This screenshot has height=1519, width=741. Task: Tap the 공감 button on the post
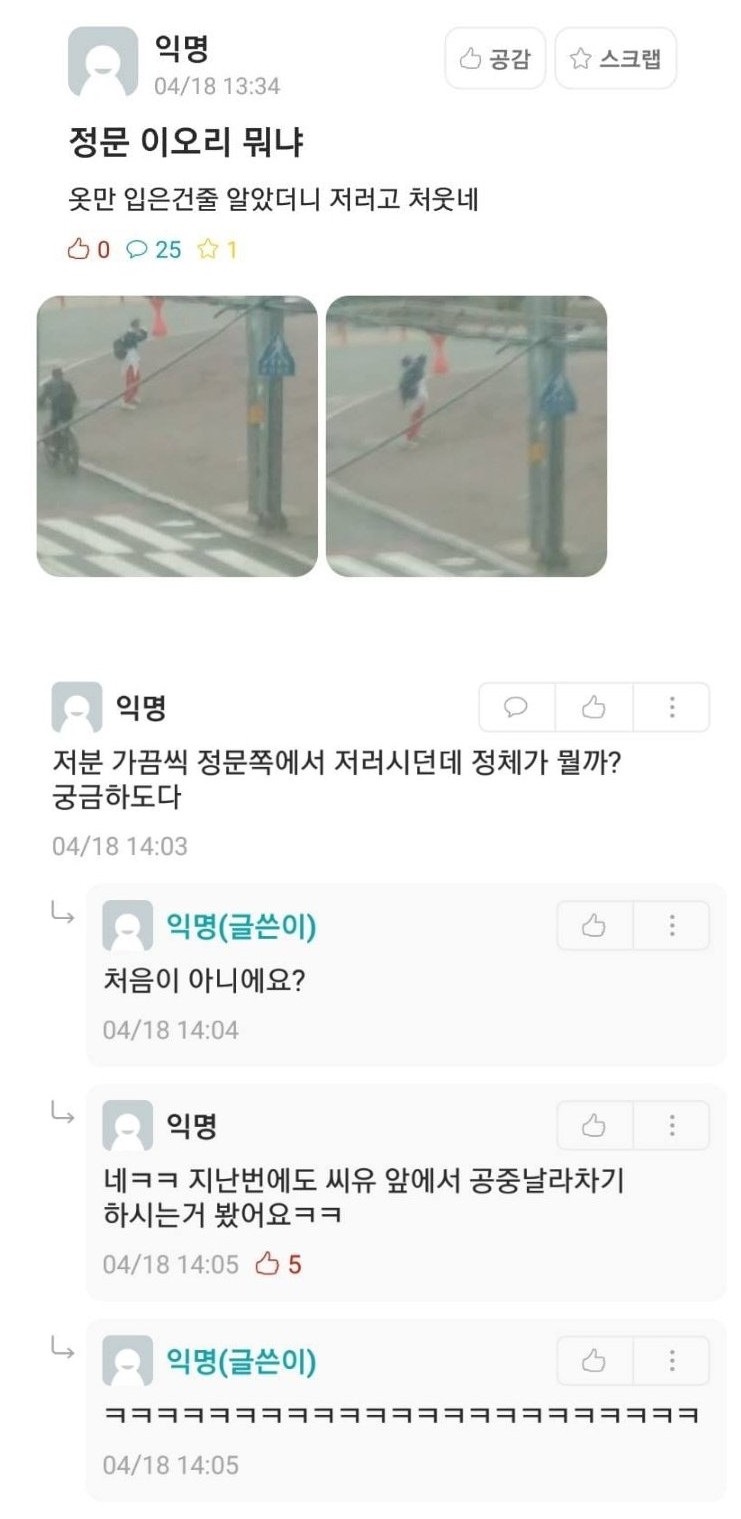(x=495, y=59)
